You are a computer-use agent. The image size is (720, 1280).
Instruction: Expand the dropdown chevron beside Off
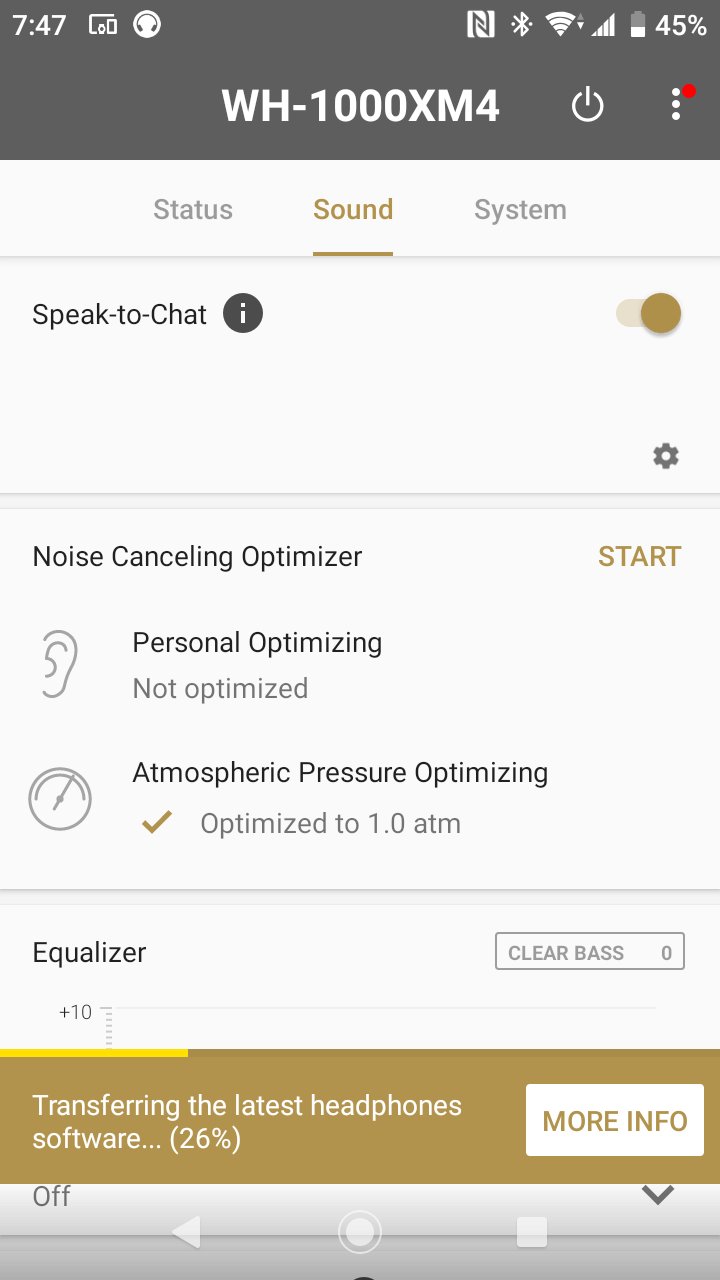[657, 1194]
